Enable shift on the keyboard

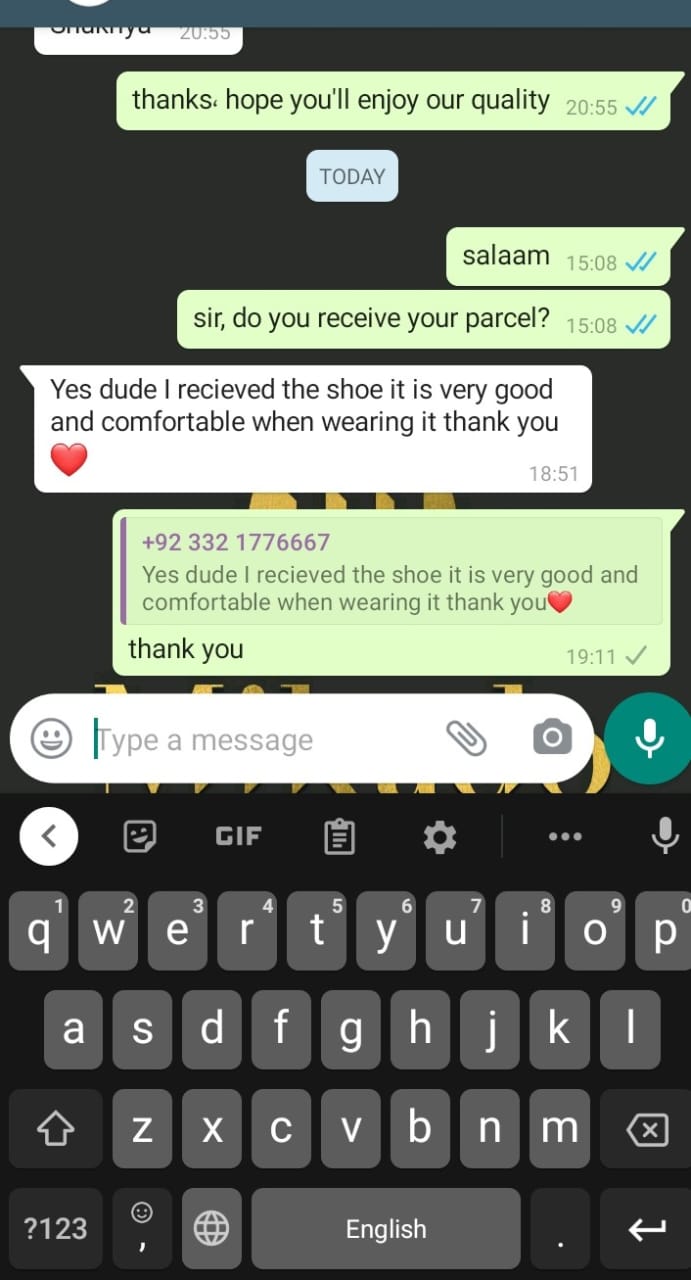pos(56,1130)
